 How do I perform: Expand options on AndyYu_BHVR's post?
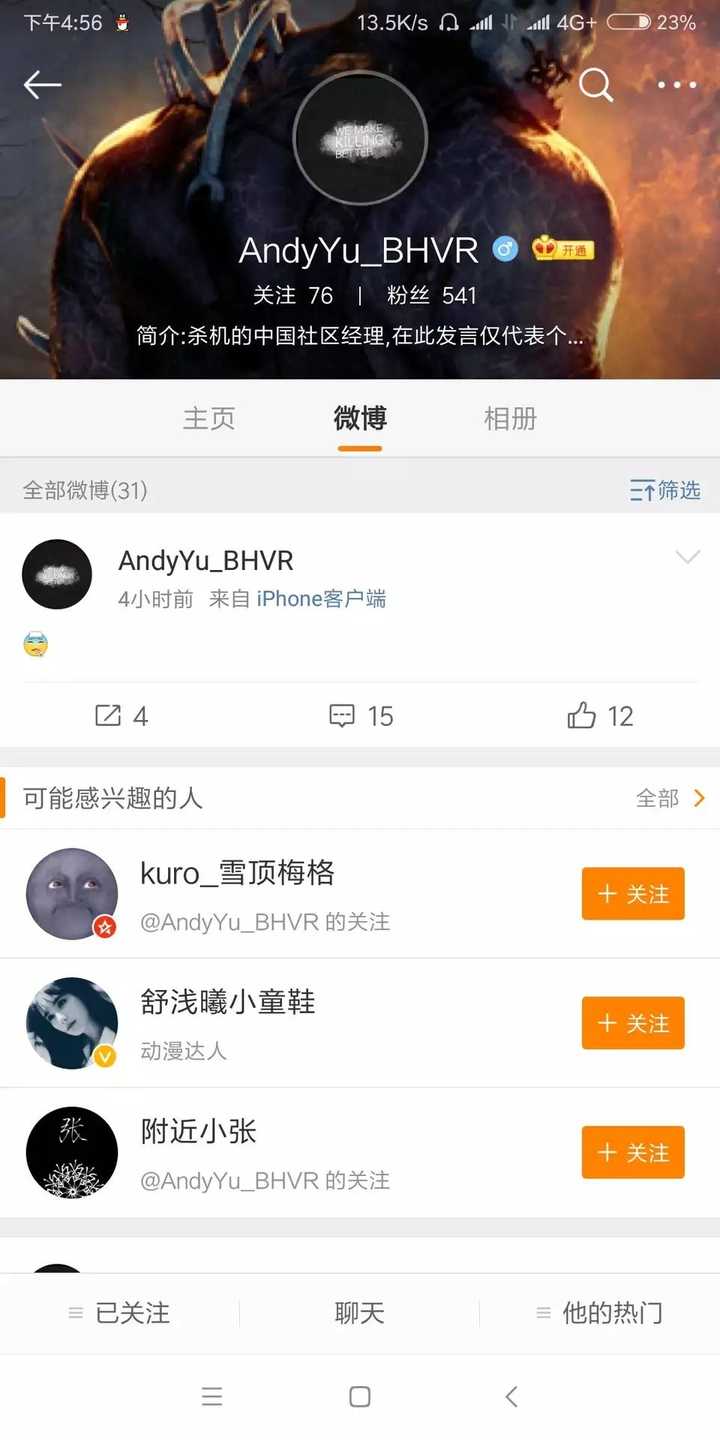pyautogui.click(x=687, y=557)
